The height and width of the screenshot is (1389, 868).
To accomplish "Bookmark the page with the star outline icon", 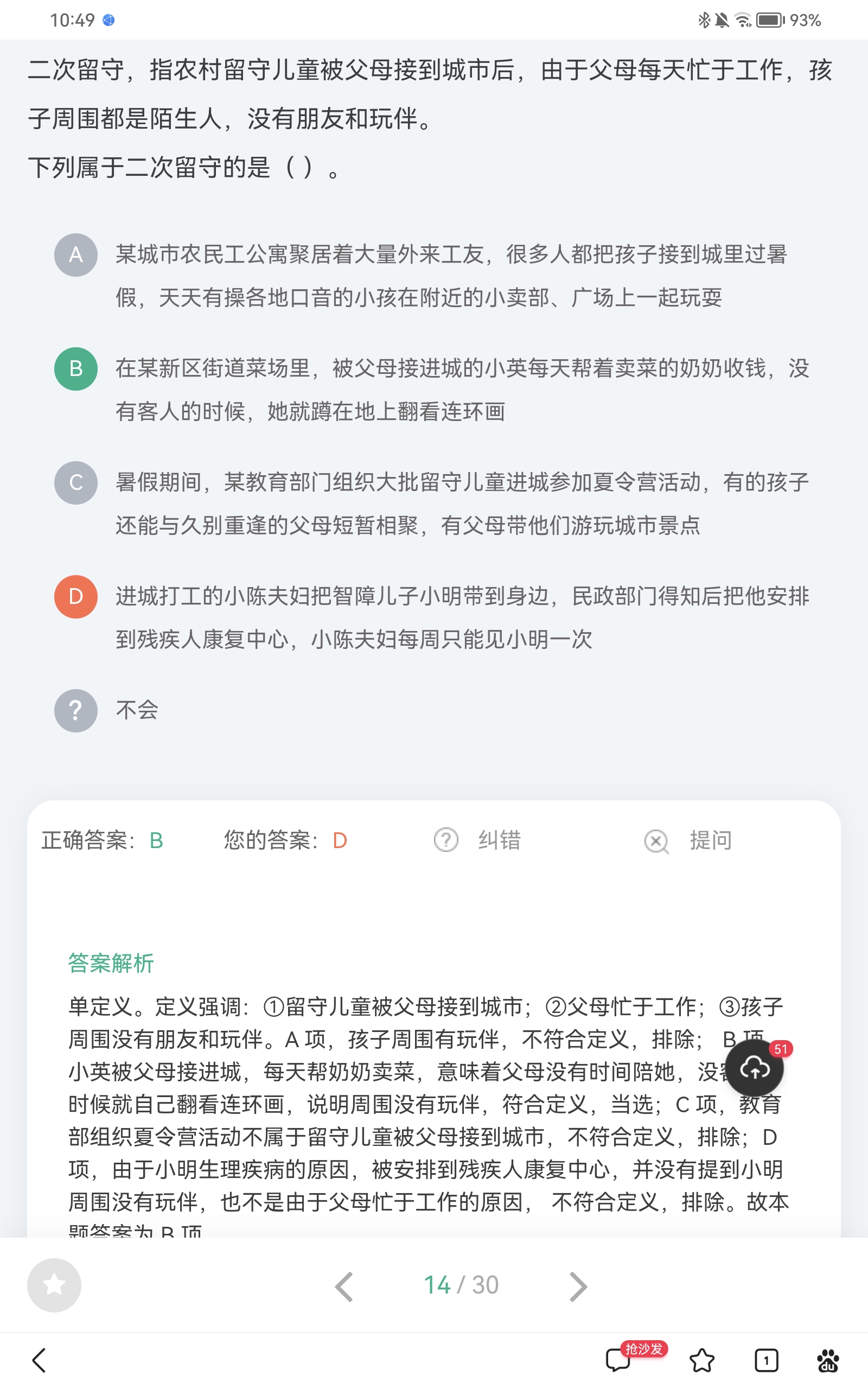I will 701,1360.
